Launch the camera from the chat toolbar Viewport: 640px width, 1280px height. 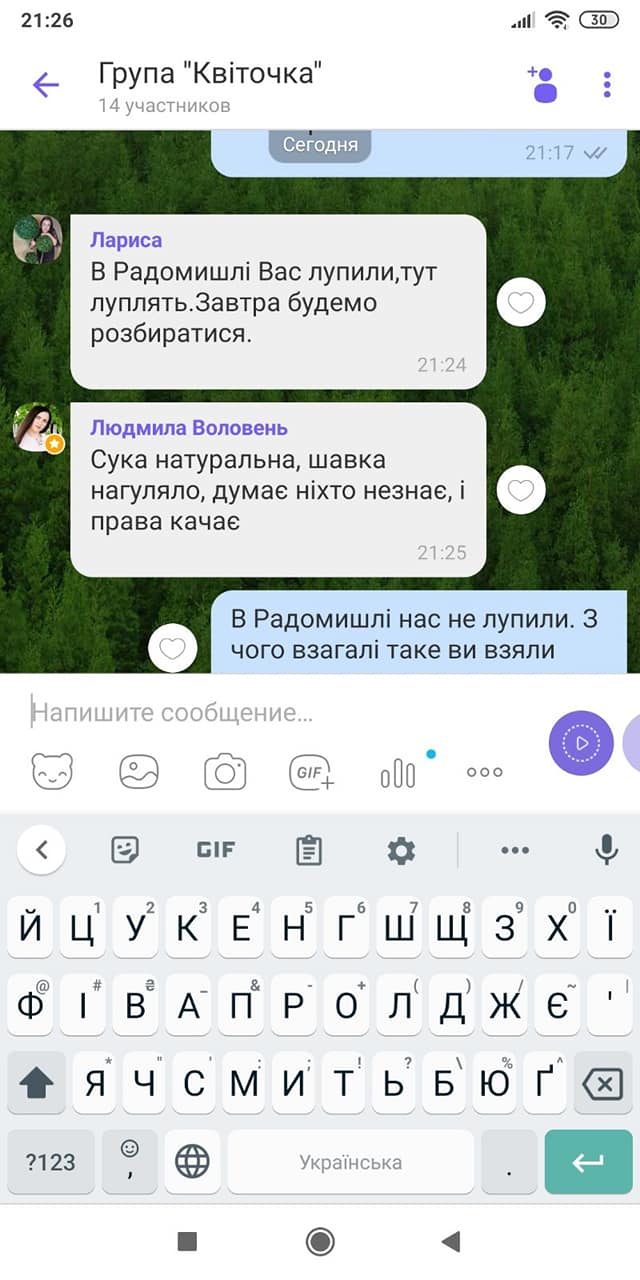click(225, 772)
